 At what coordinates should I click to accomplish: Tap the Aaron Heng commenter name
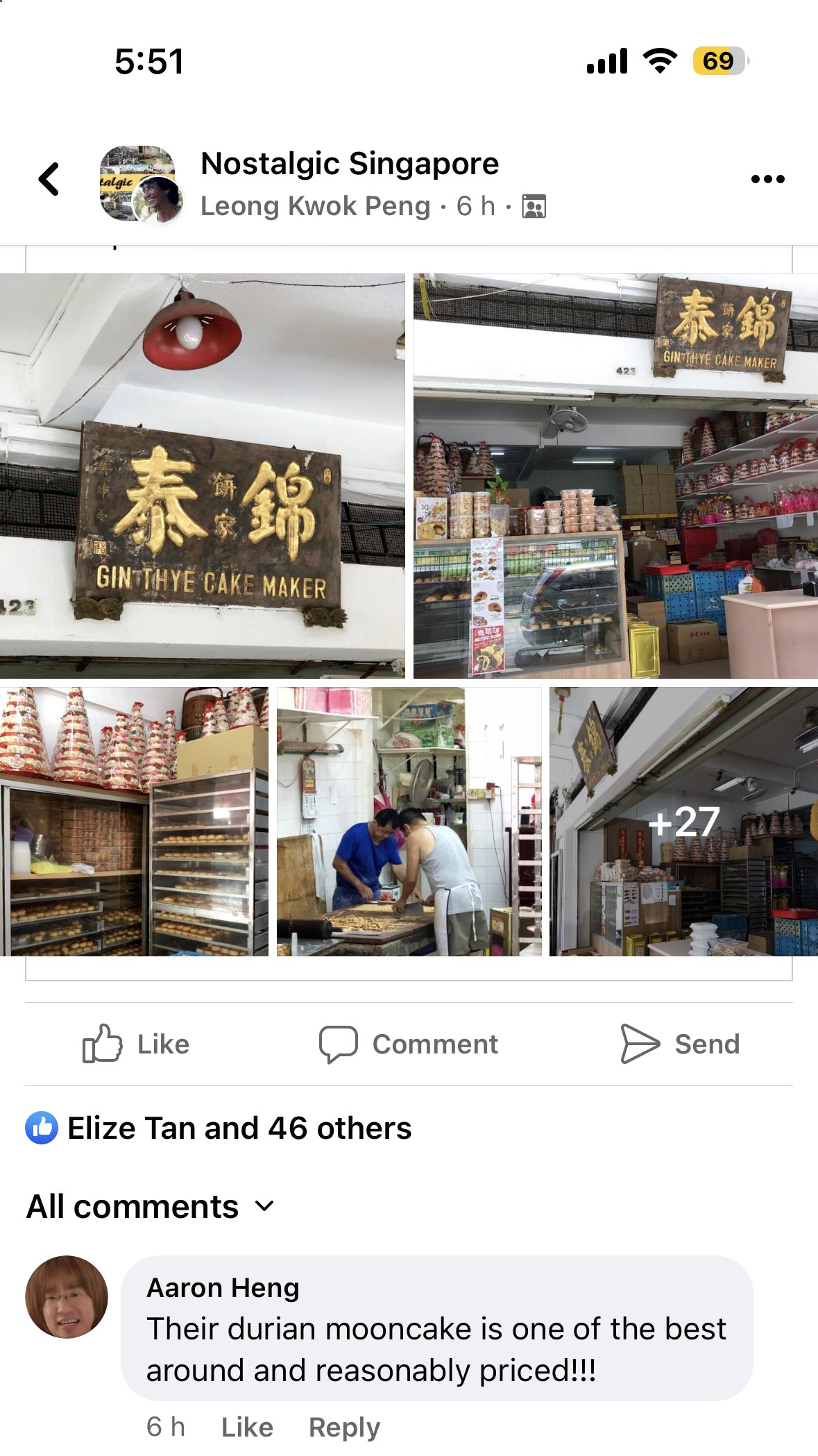point(223,1288)
